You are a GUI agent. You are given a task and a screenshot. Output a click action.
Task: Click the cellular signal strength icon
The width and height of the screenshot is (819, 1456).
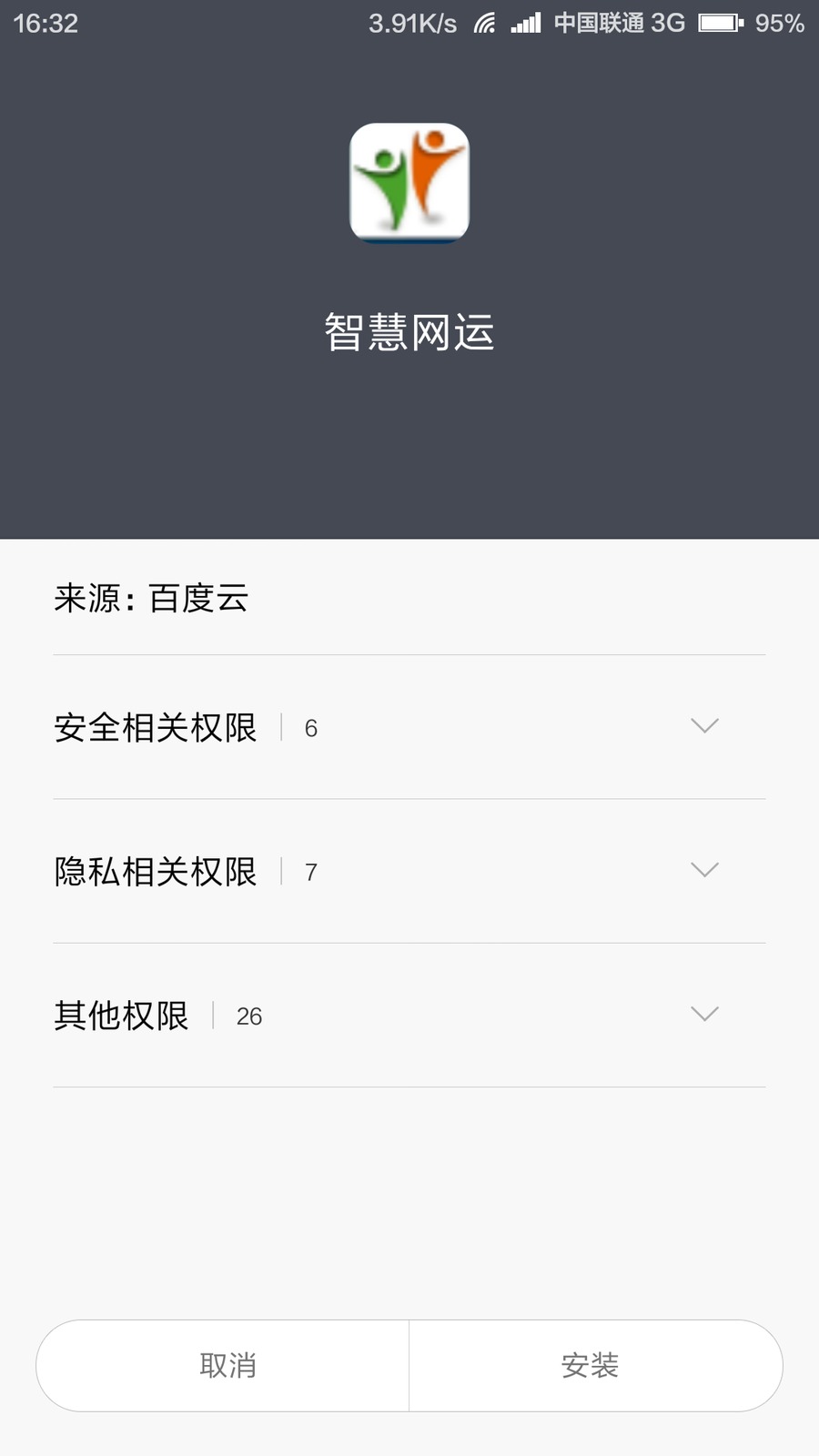[525, 23]
